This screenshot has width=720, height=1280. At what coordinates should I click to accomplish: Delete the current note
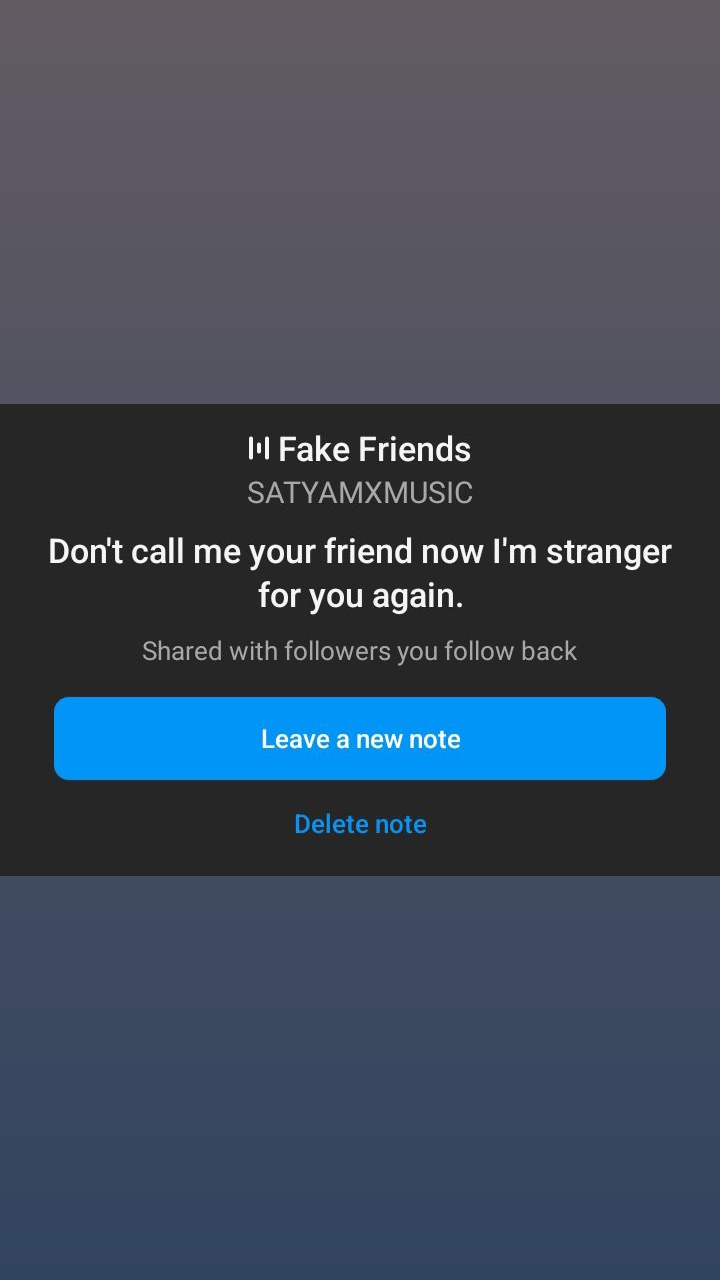pyautogui.click(x=360, y=824)
